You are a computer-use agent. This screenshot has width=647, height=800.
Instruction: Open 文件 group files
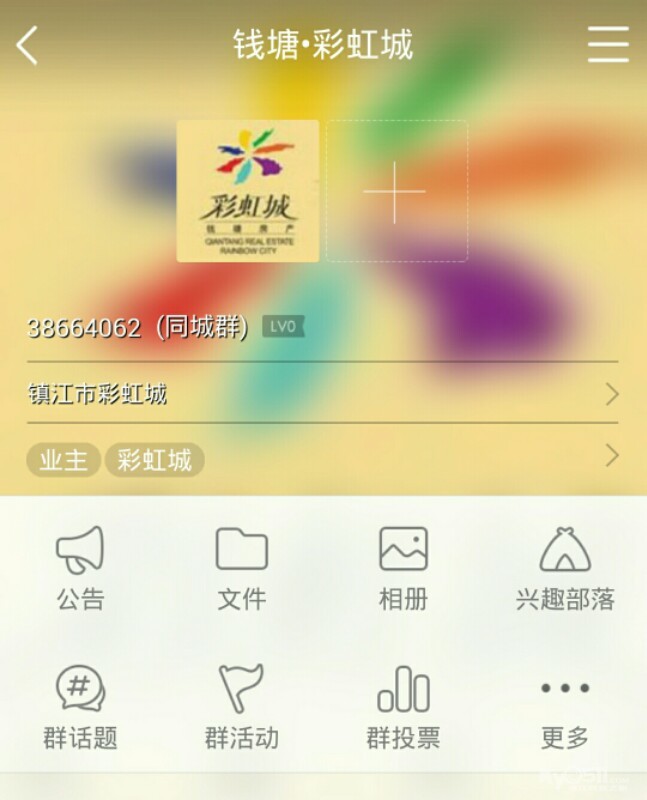click(x=241, y=567)
